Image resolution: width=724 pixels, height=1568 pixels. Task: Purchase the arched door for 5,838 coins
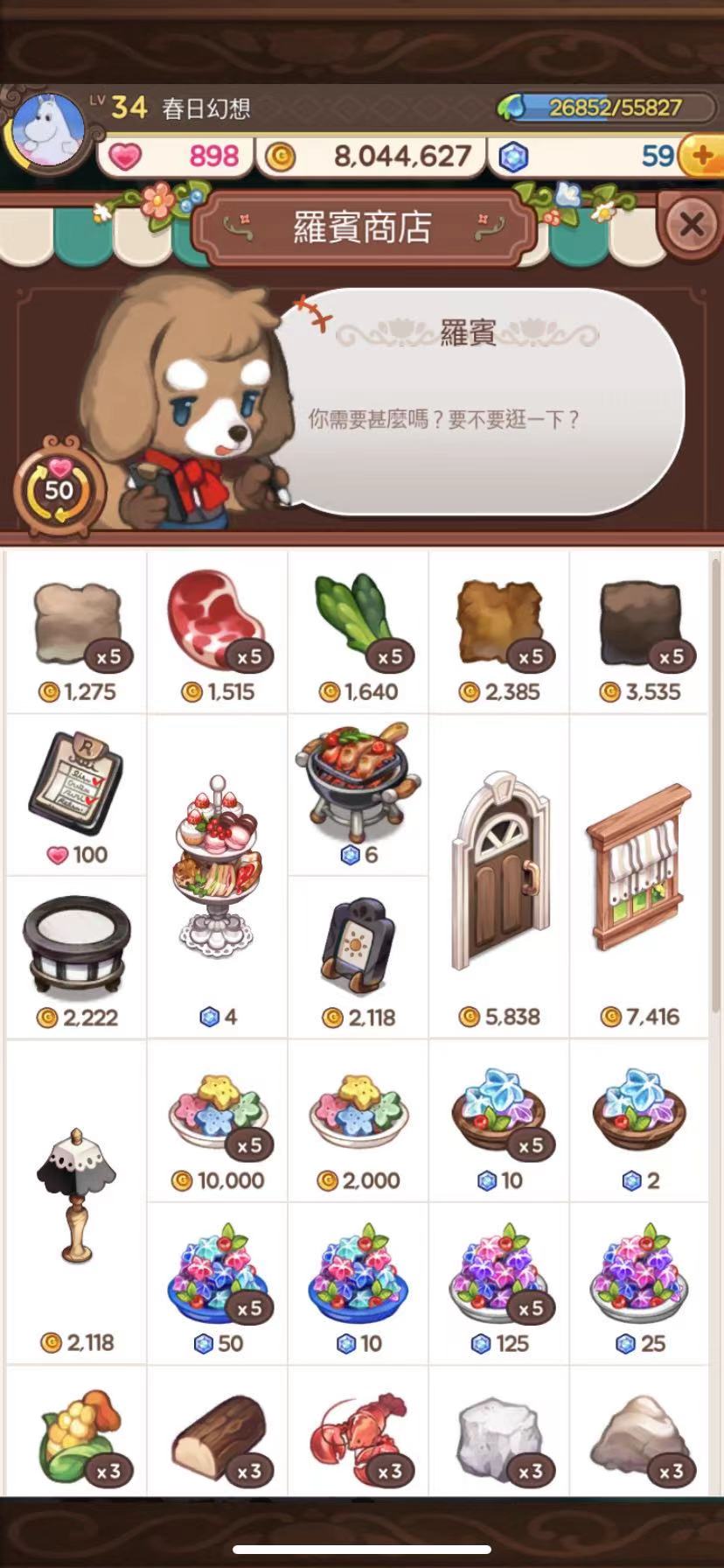498,877
